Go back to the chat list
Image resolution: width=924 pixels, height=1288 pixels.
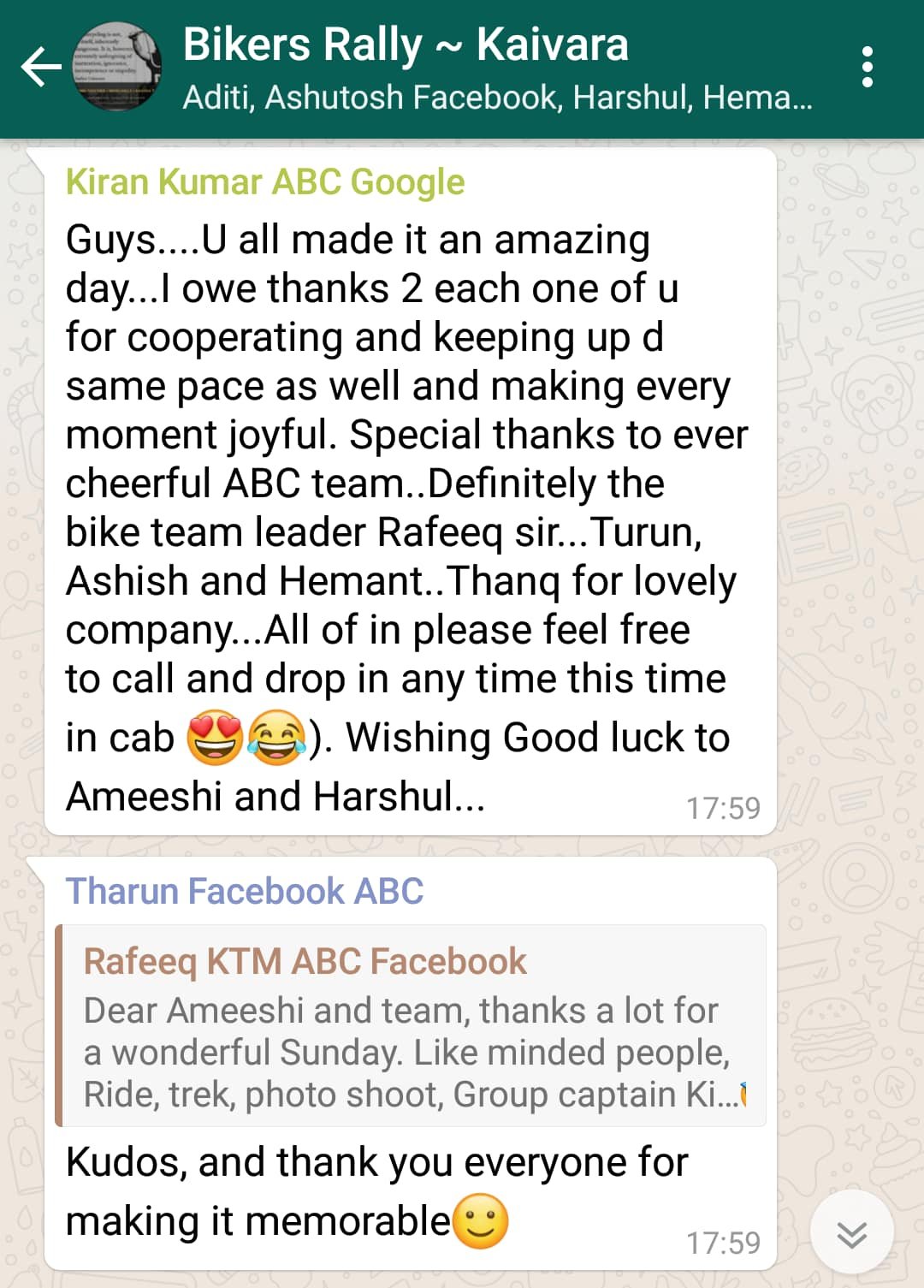40,68
